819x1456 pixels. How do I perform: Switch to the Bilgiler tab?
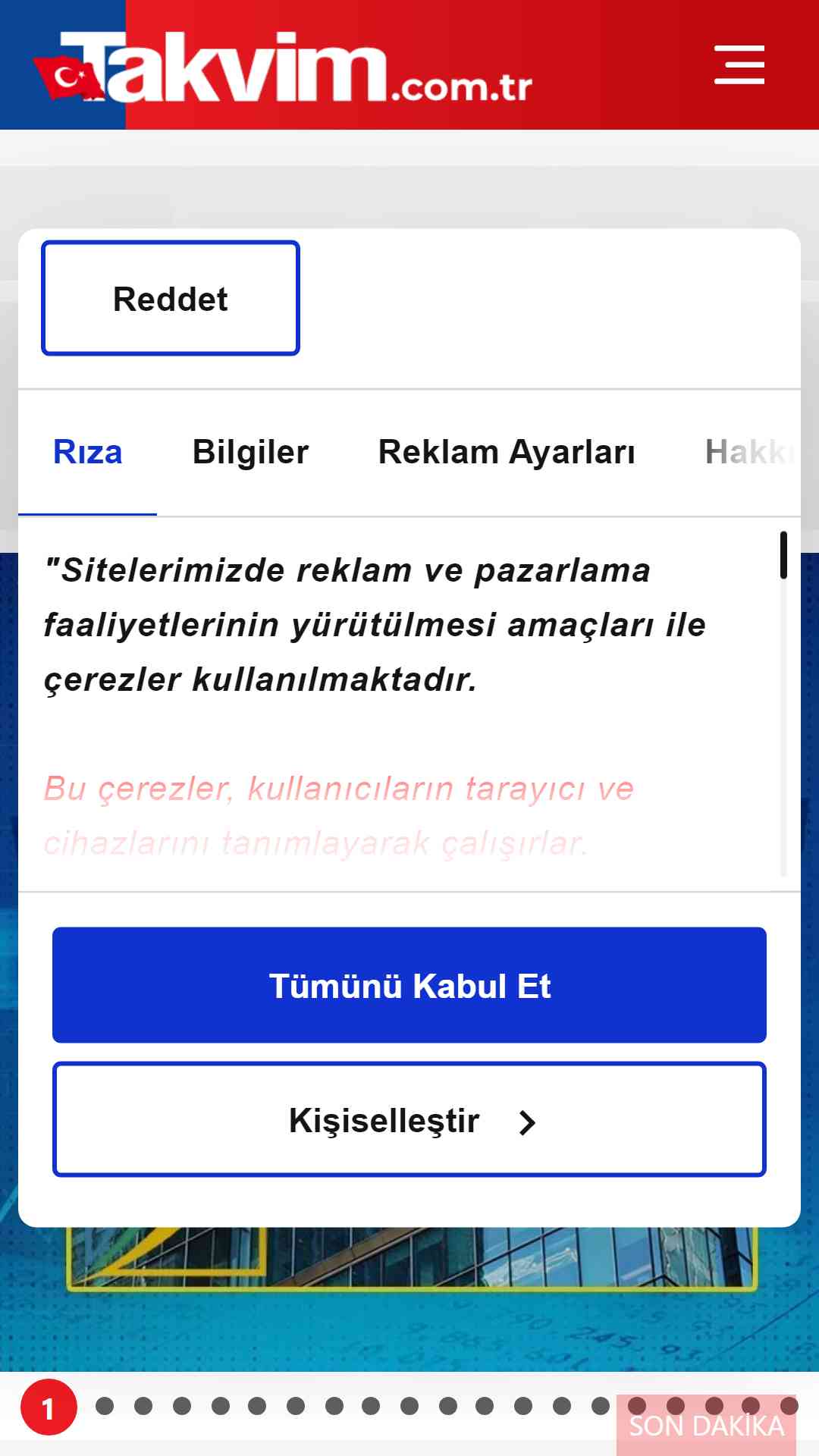pyautogui.click(x=250, y=452)
